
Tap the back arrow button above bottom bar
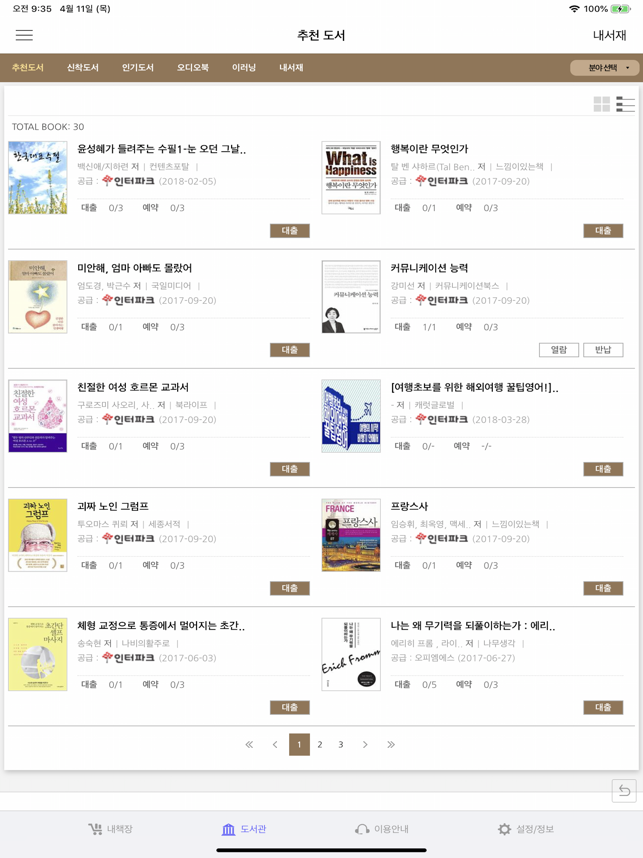click(624, 791)
